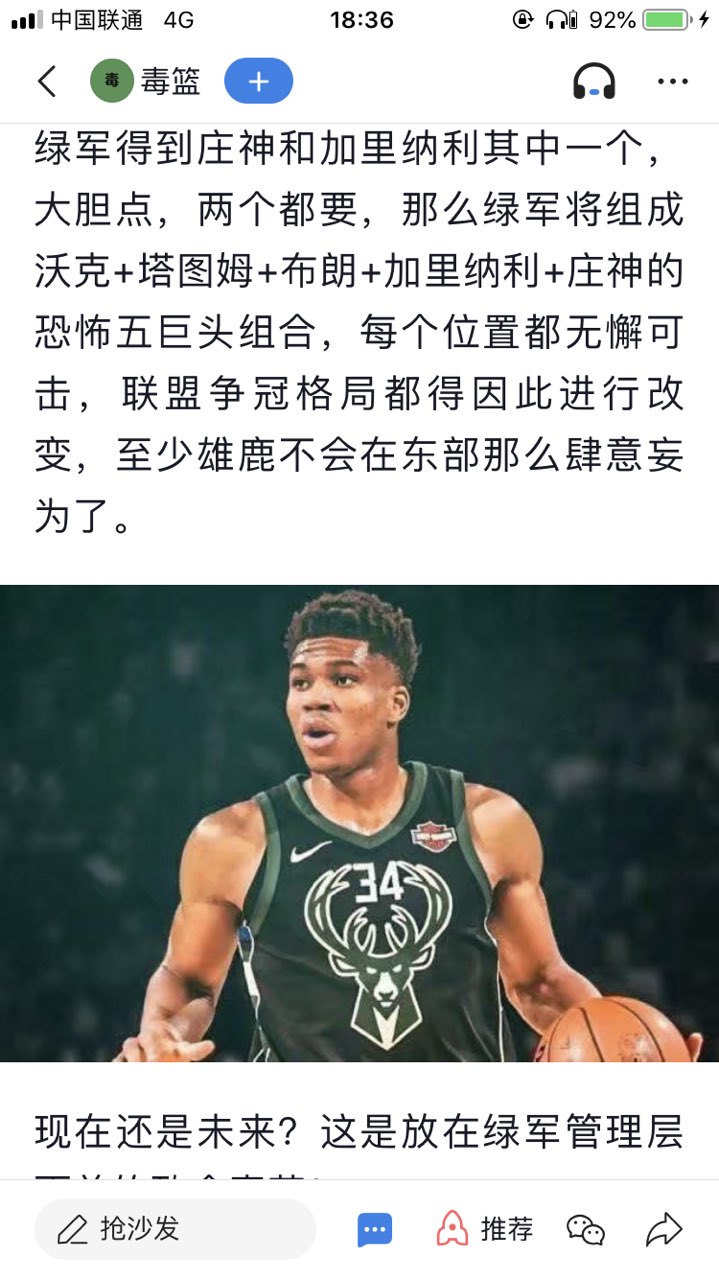
Task: Open the share arrow options
Action: point(664,1229)
